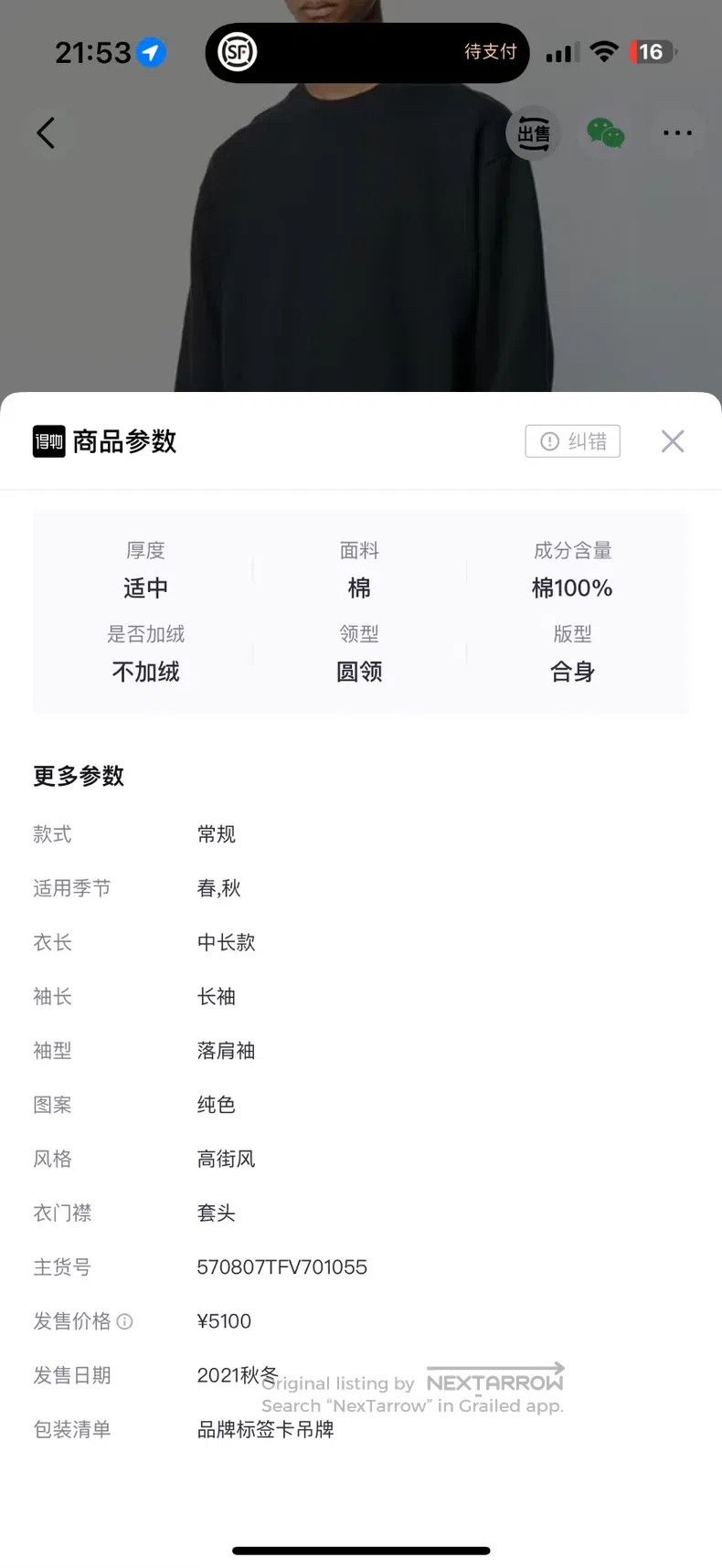The image size is (722, 1568).
Task: Open the info icon beside 发售价格
Action: pyautogui.click(x=125, y=1321)
